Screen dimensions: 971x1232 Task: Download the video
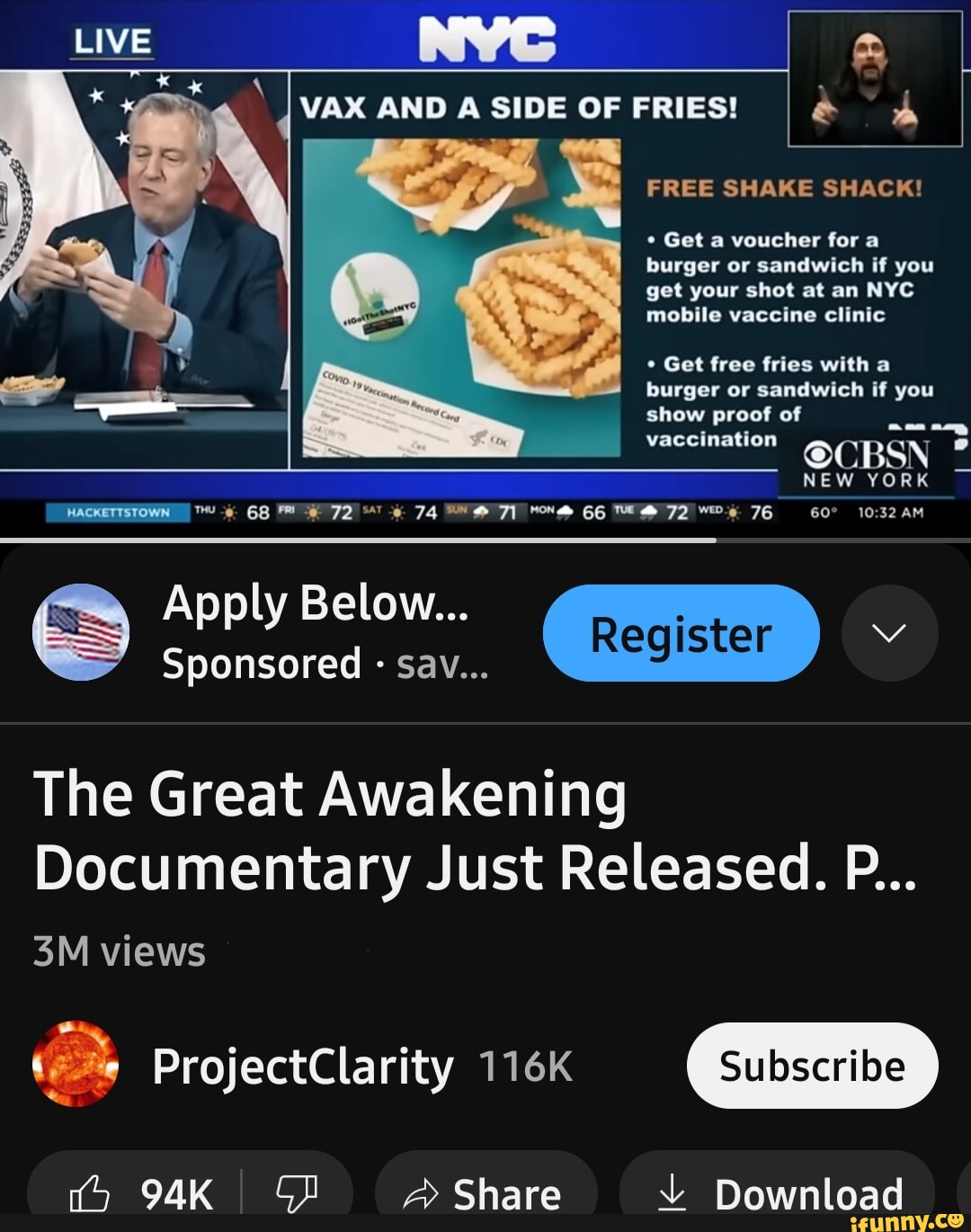click(779, 1194)
